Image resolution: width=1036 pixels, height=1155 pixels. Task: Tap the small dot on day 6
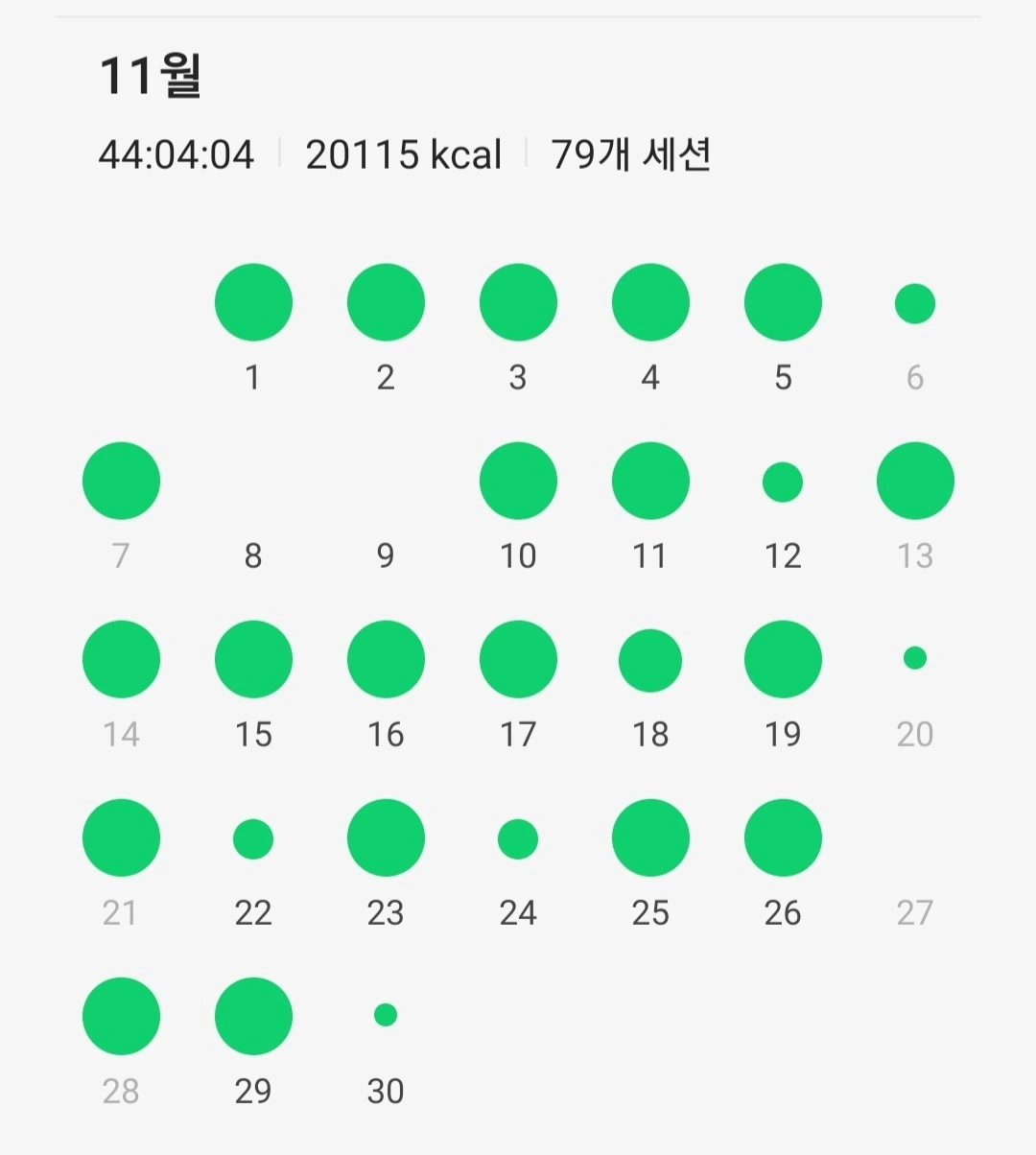pos(915,304)
